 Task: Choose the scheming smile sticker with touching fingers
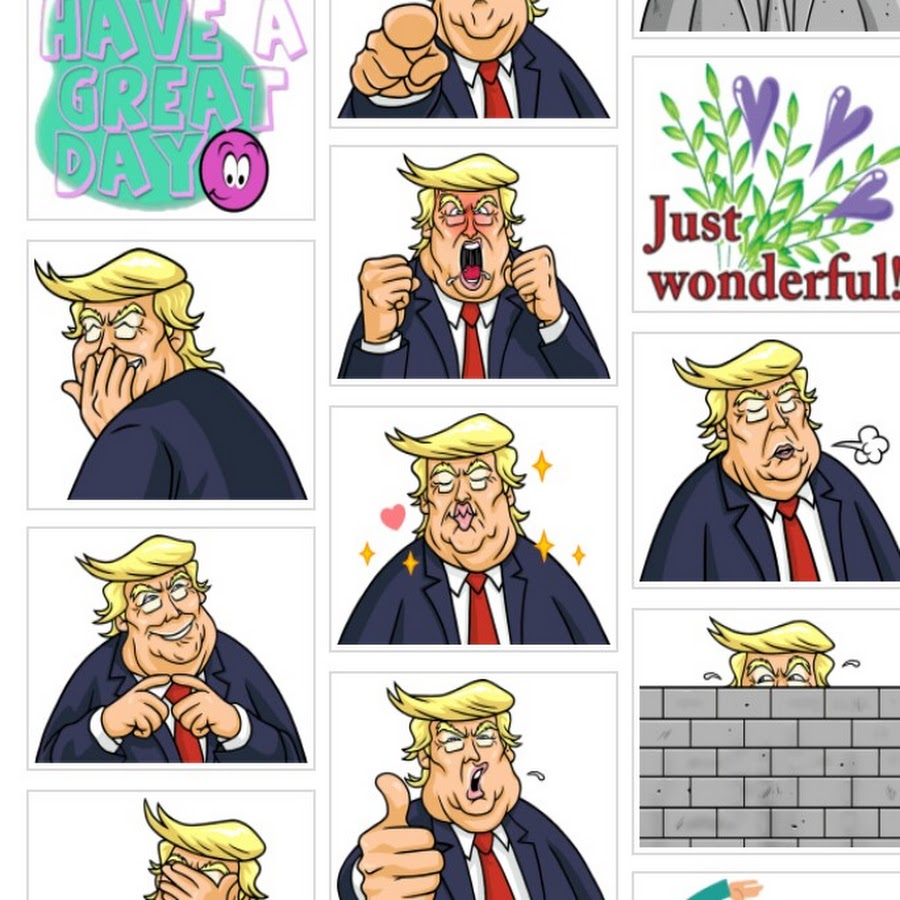pos(170,648)
